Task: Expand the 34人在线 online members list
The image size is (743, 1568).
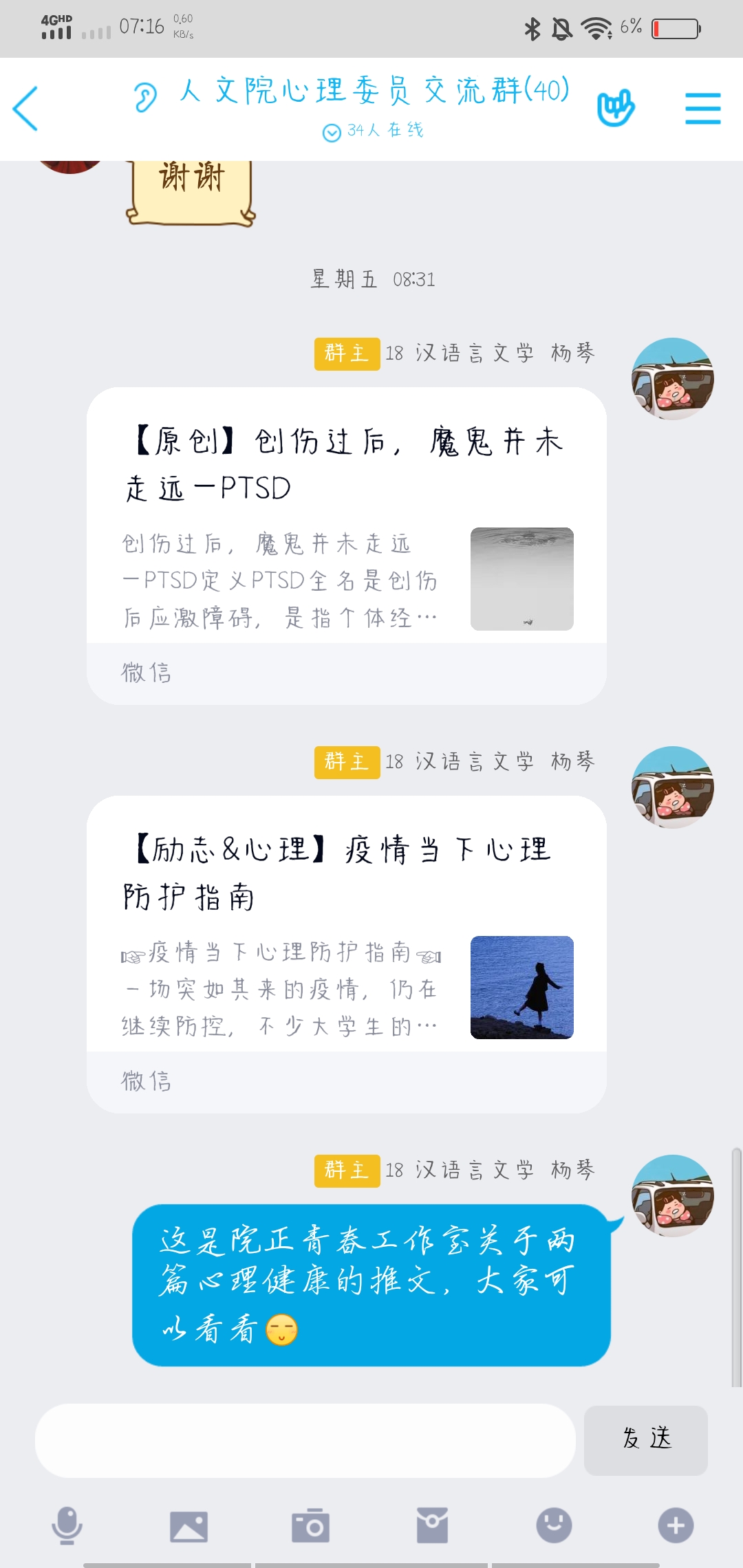Action: [x=373, y=131]
